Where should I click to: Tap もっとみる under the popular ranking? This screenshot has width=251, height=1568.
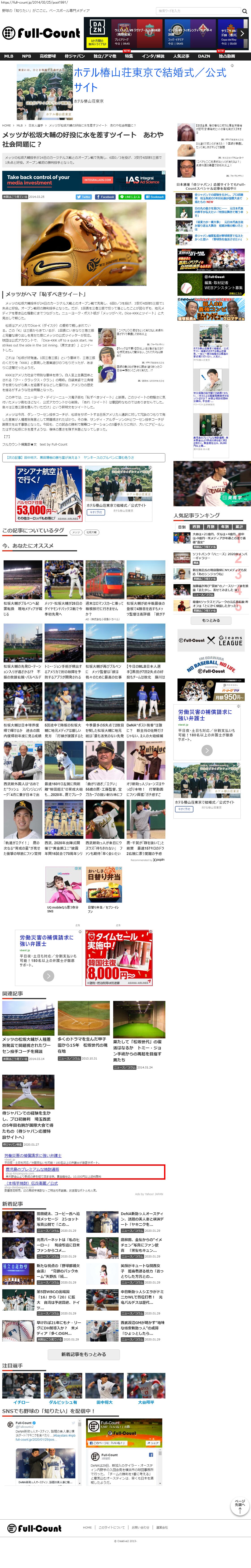[x=211, y=620]
